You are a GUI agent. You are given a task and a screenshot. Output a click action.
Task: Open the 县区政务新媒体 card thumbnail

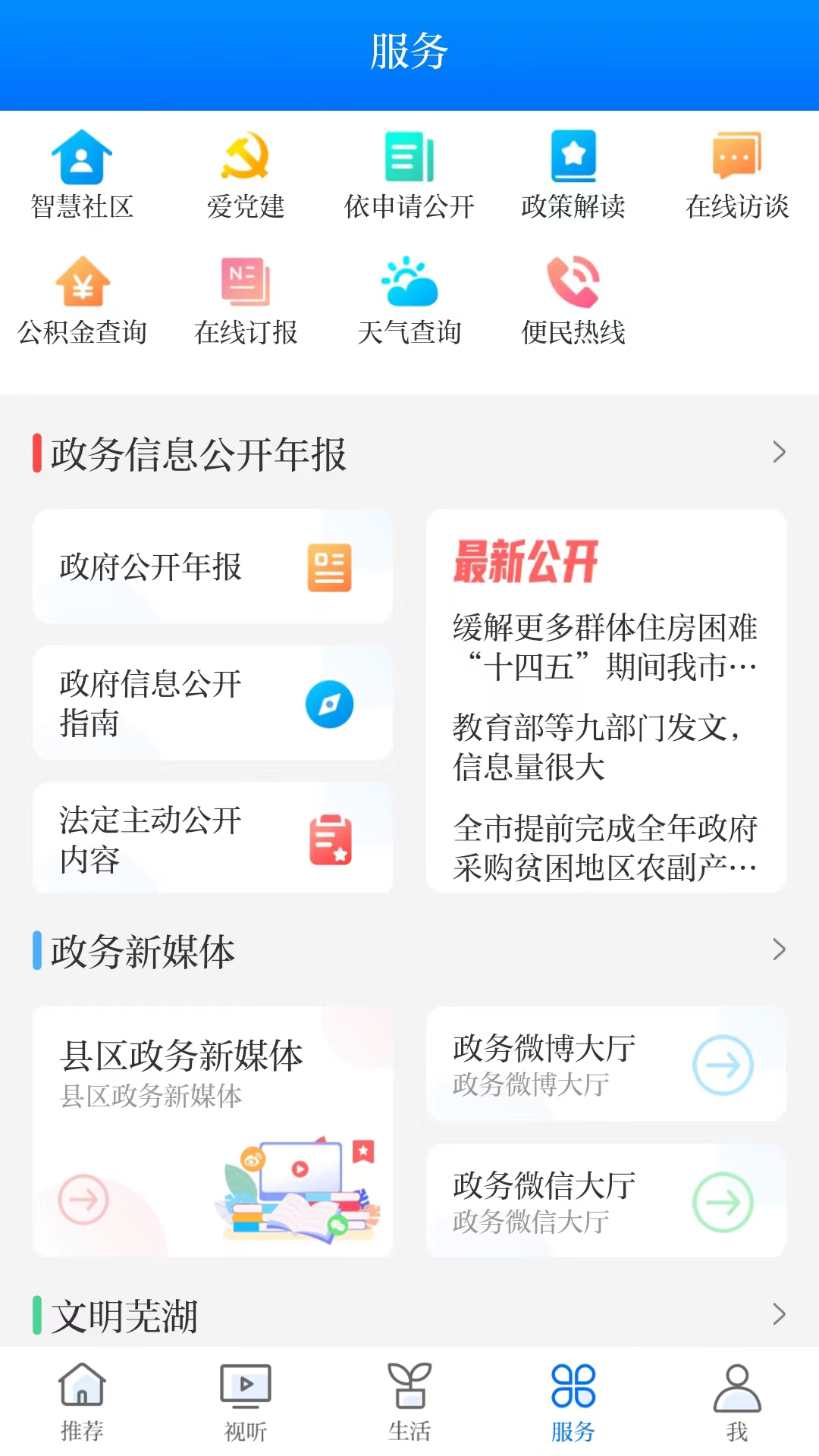click(301, 1187)
